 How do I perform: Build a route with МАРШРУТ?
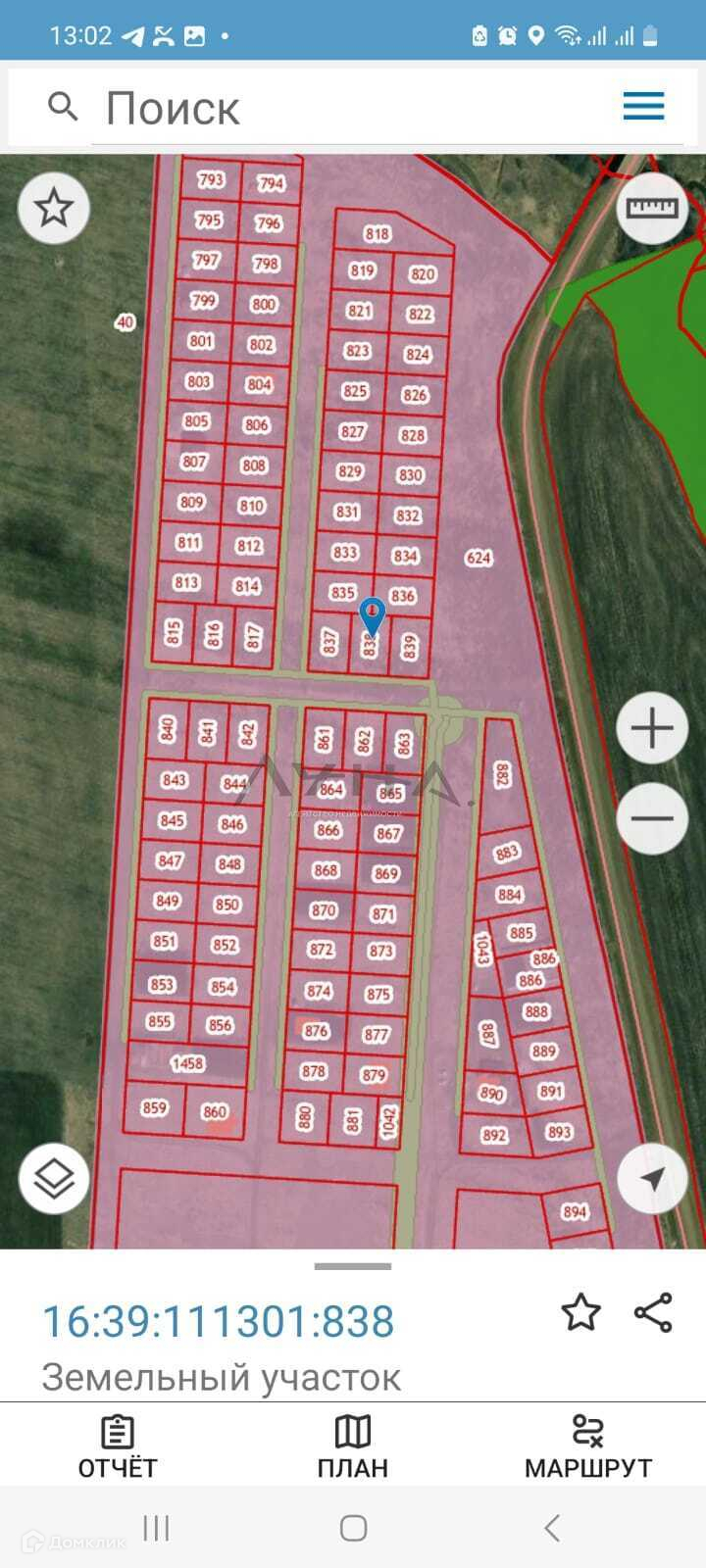pos(588,1445)
